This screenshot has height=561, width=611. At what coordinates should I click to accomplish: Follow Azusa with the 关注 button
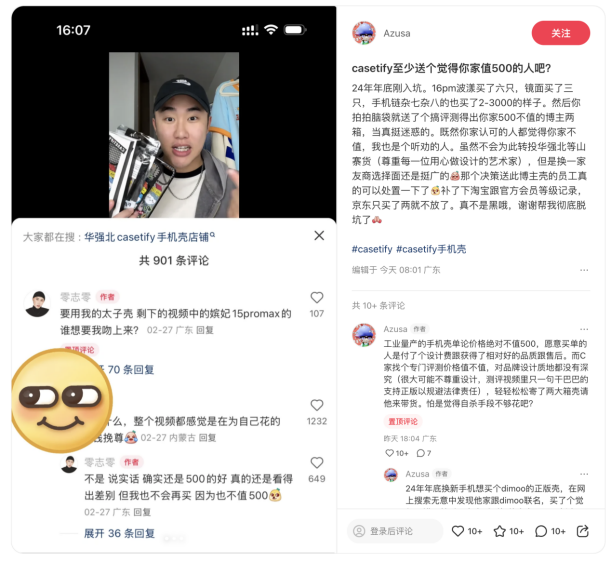[x=561, y=33]
